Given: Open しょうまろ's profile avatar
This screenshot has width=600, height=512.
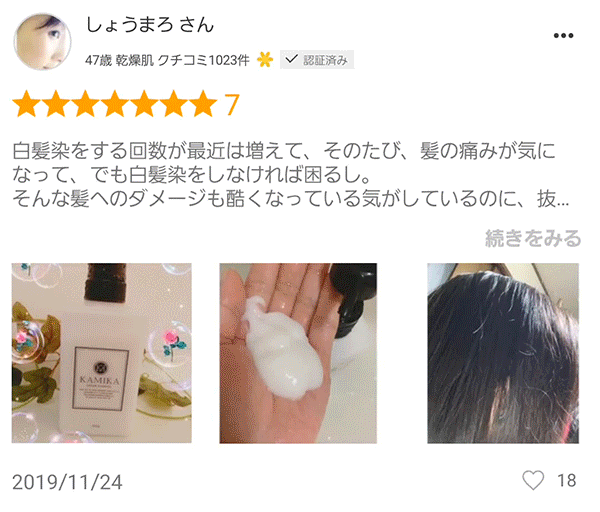Looking at the screenshot, I should pos(43,43).
